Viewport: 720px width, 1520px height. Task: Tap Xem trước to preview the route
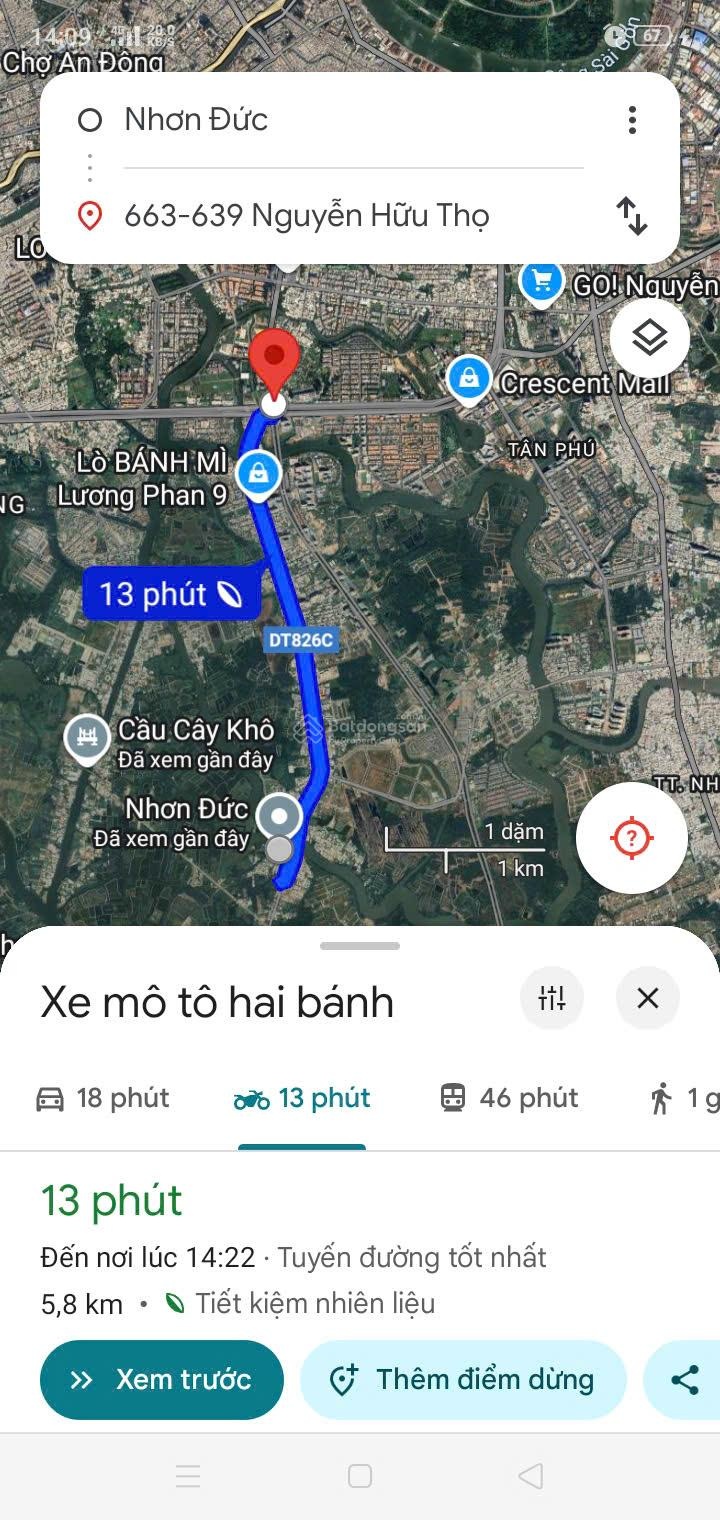click(162, 1380)
